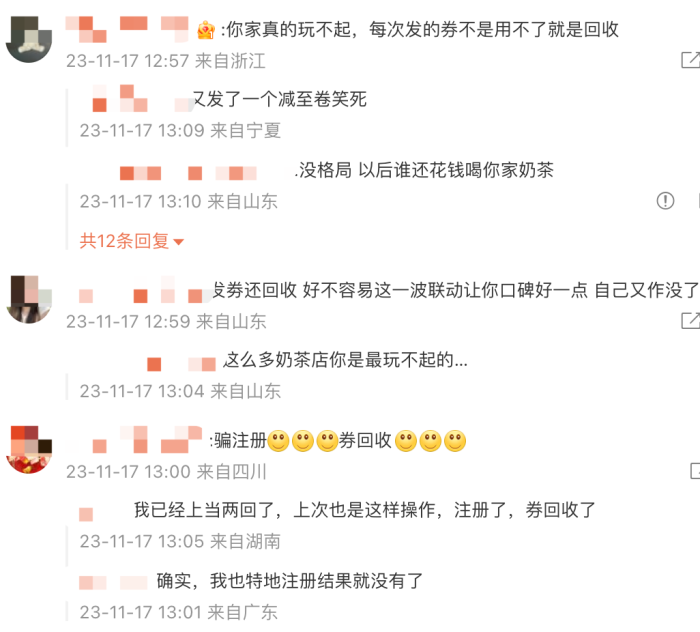The width and height of the screenshot is (700, 632).
Task: Share the comment posted at 12:59 from 山东
Action: coord(690,321)
